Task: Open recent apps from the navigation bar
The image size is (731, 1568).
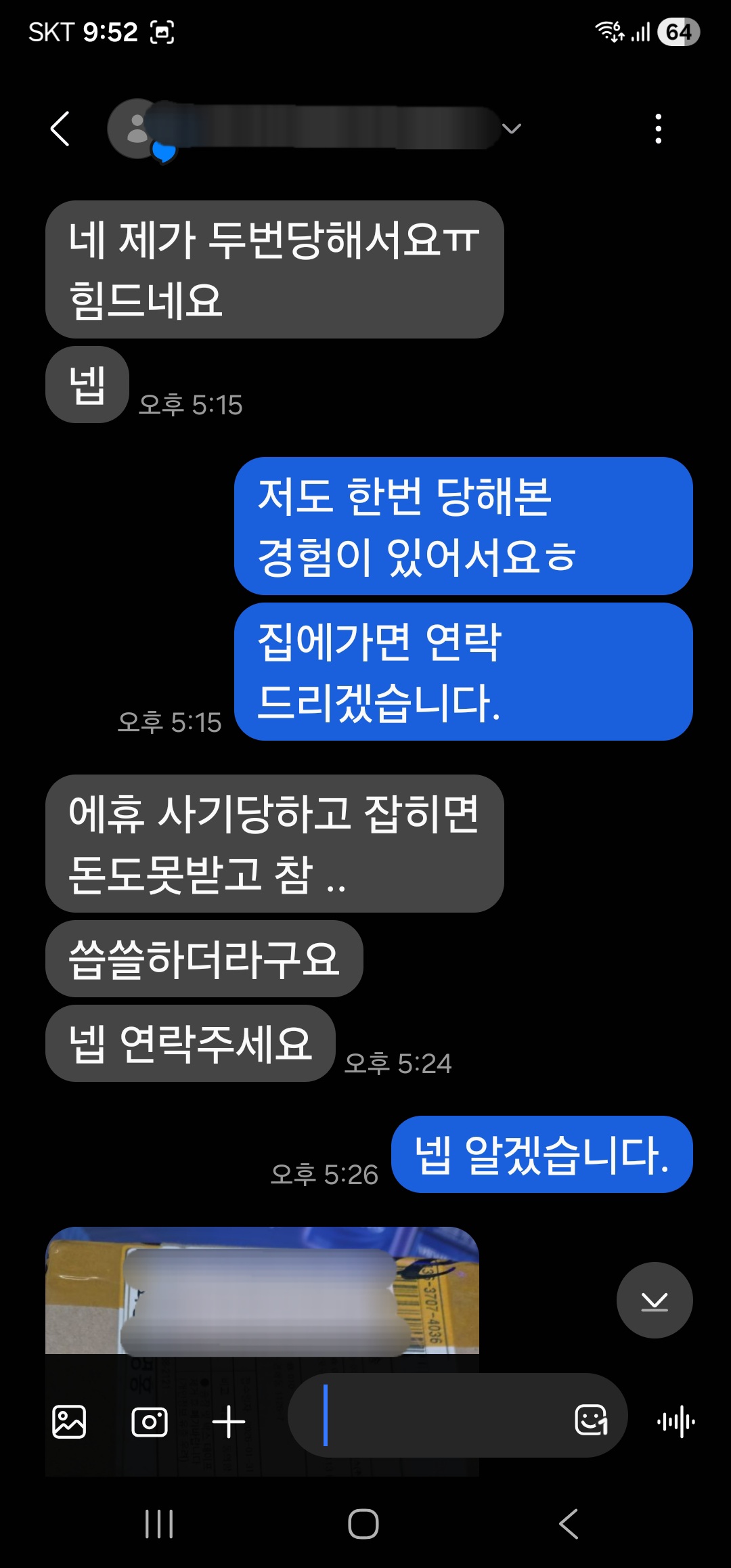Action: [160, 1524]
